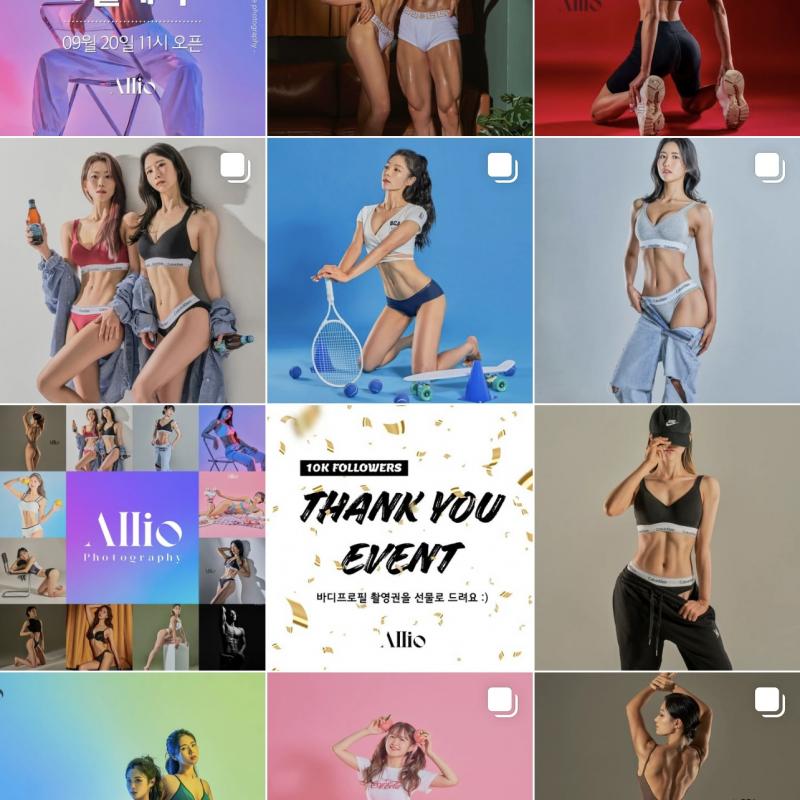Viewport: 800px width, 800px height.
Task: View the tennis racket photo on blue background
Action: [x=400, y=270]
